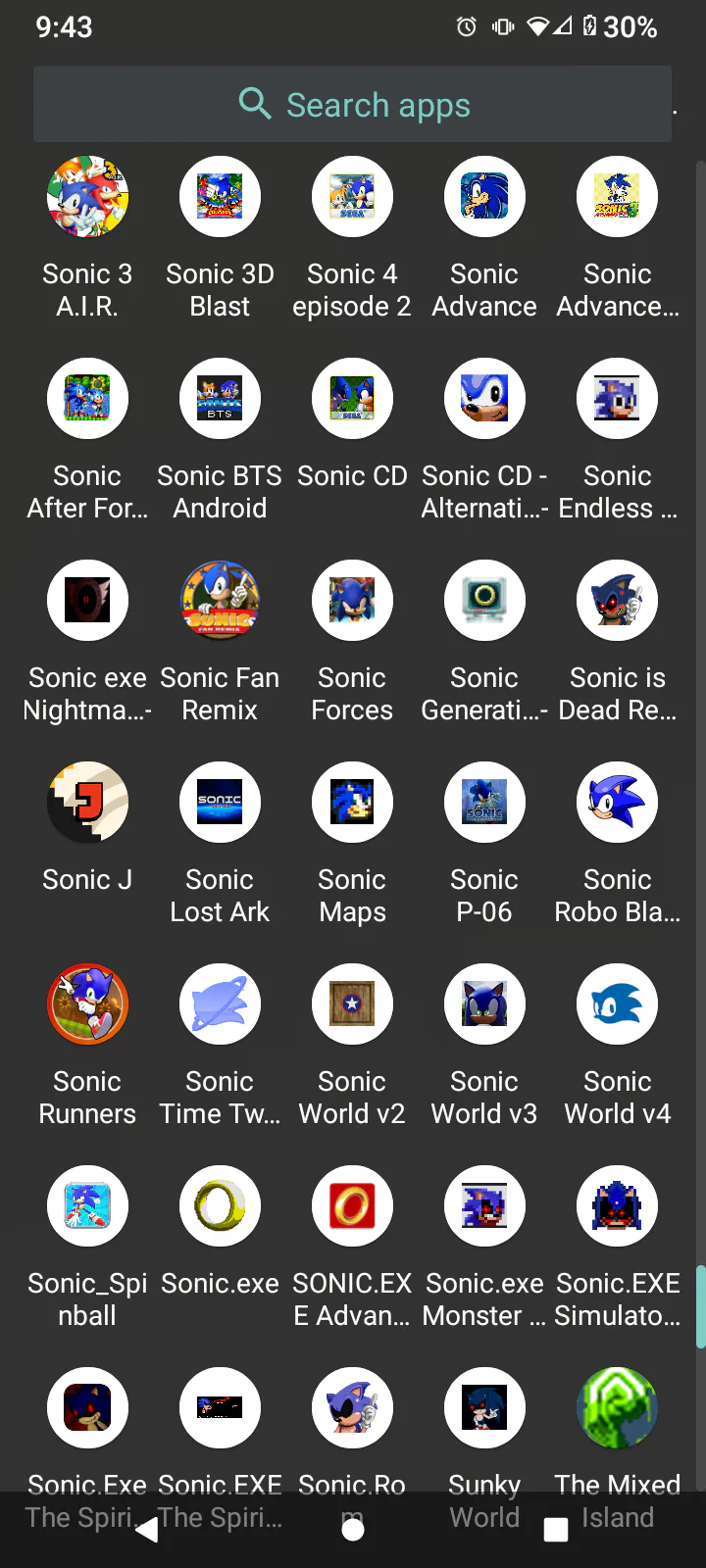Open Sonic exe Nightmare app
This screenshot has width=706, height=1568.
(x=87, y=601)
